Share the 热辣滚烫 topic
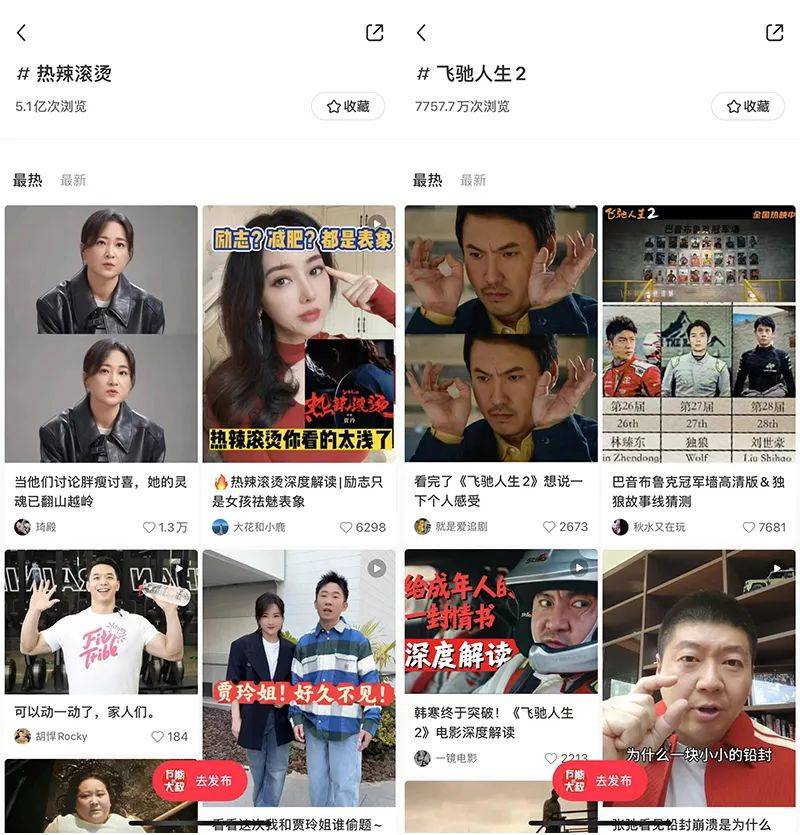Screen dimensions: 800x835 (375, 33)
